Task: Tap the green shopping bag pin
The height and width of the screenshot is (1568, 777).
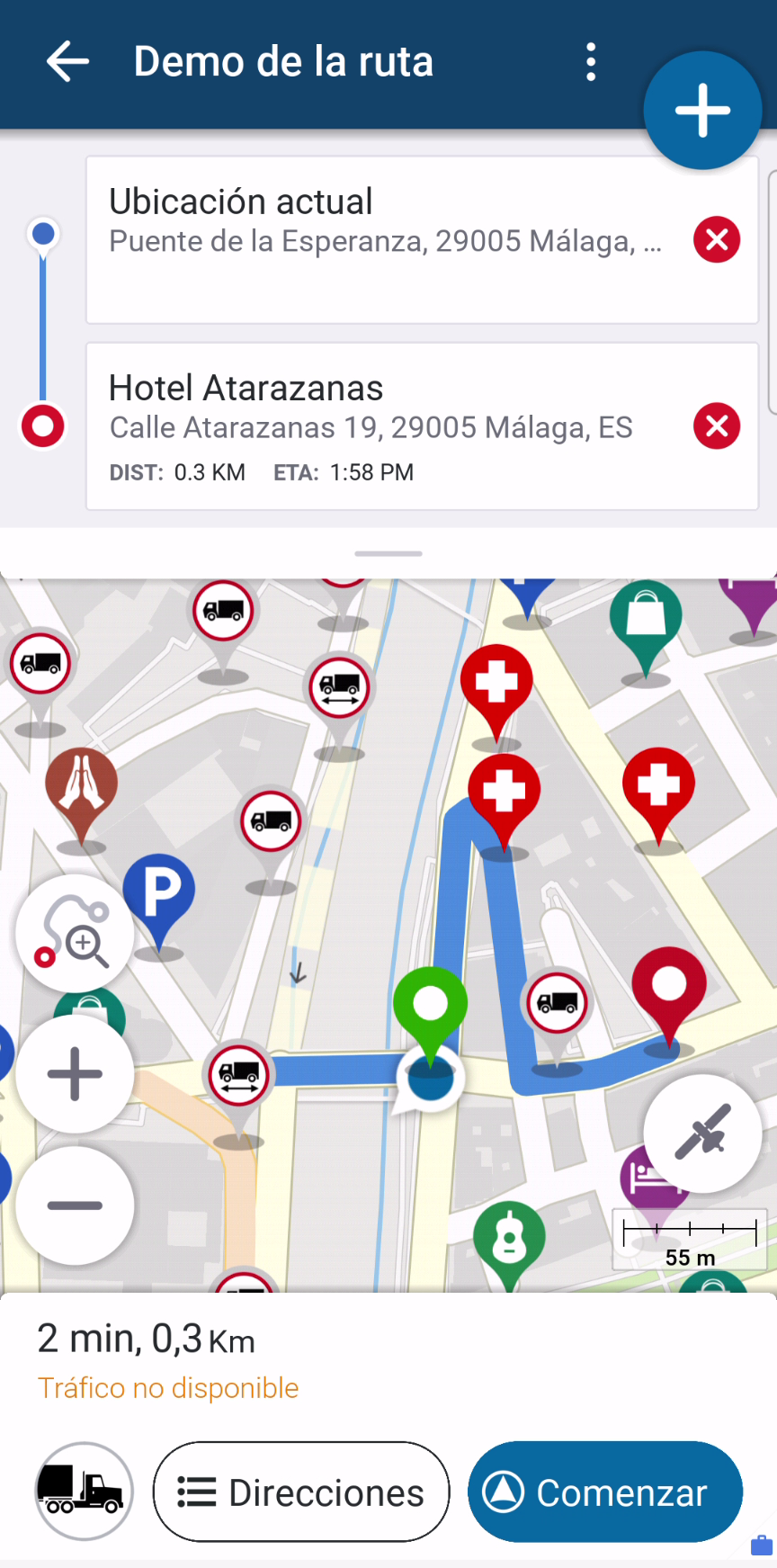Action: click(x=646, y=623)
